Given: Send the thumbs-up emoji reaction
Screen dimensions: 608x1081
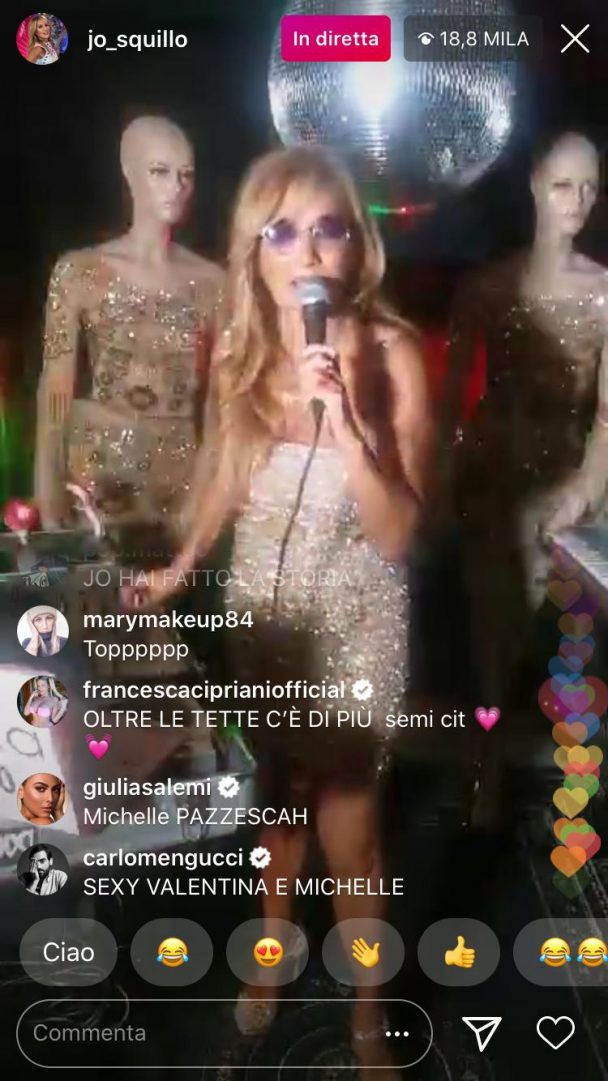Looking at the screenshot, I should (x=458, y=952).
